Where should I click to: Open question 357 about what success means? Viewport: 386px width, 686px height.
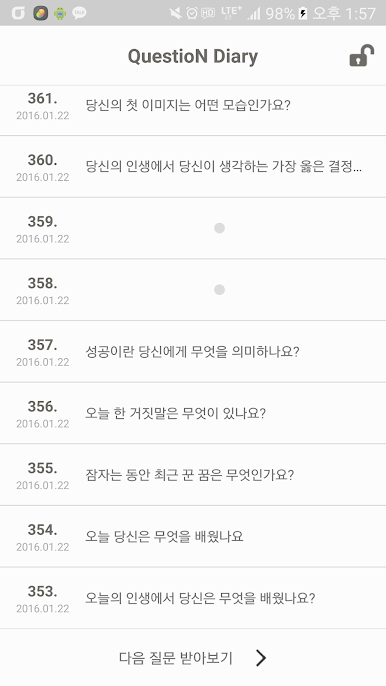point(193,351)
